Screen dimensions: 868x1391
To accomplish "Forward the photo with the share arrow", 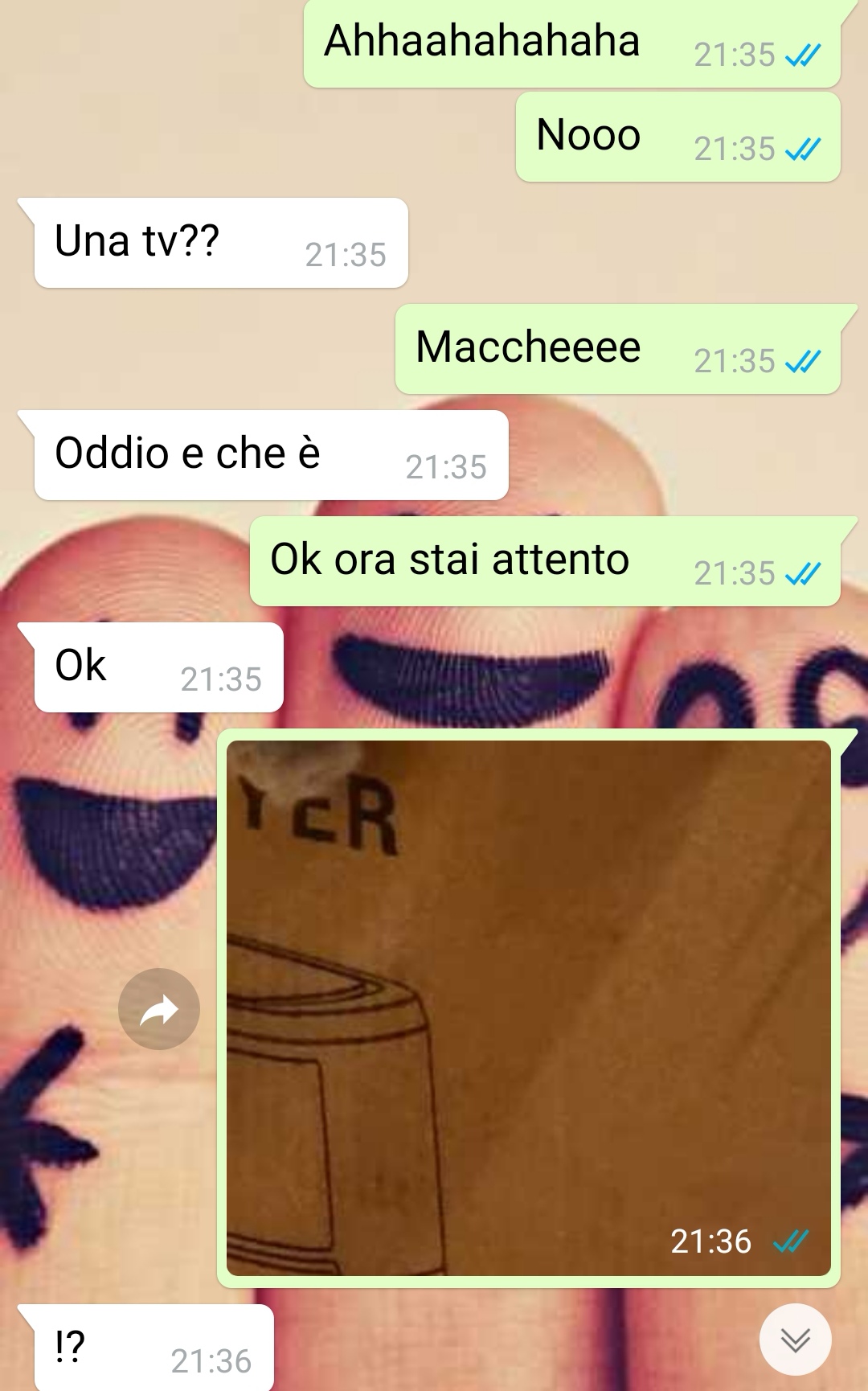I will (159, 1009).
